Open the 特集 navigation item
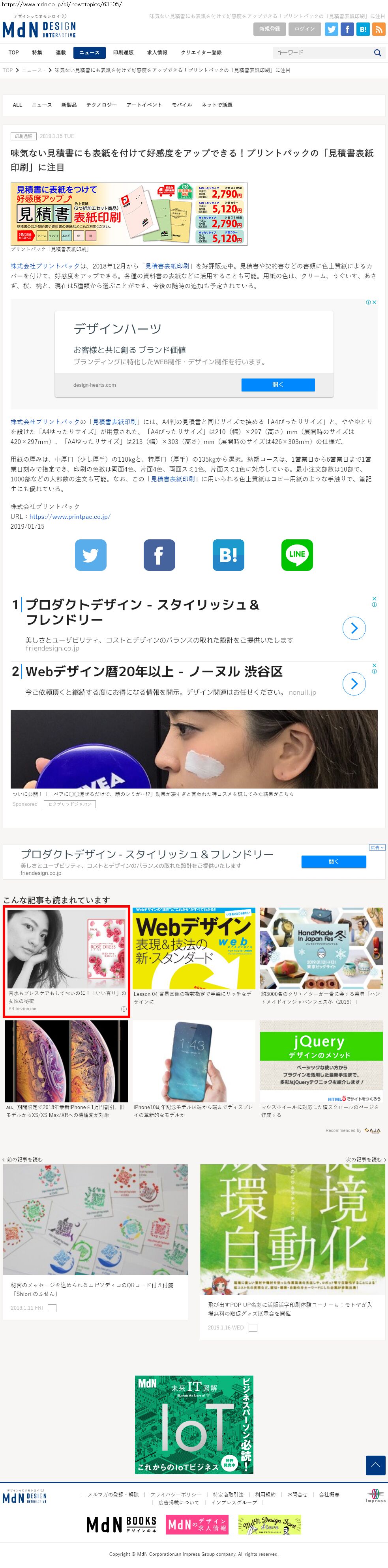Viewport: 388px width, 1568px height. [x=37, y=52]
